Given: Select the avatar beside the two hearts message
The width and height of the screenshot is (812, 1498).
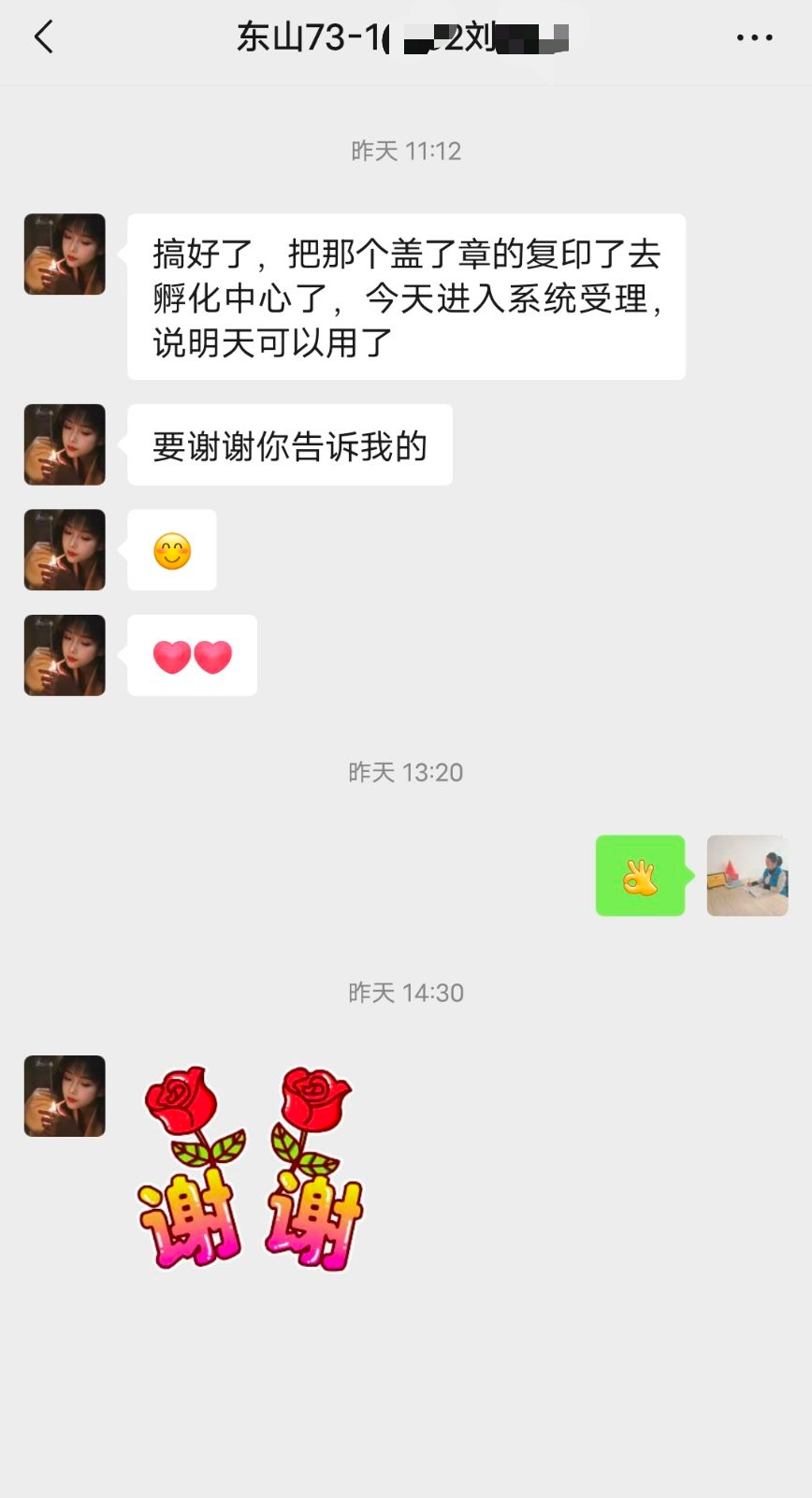Looking at the screenshot, I should (x=65, y=655).
